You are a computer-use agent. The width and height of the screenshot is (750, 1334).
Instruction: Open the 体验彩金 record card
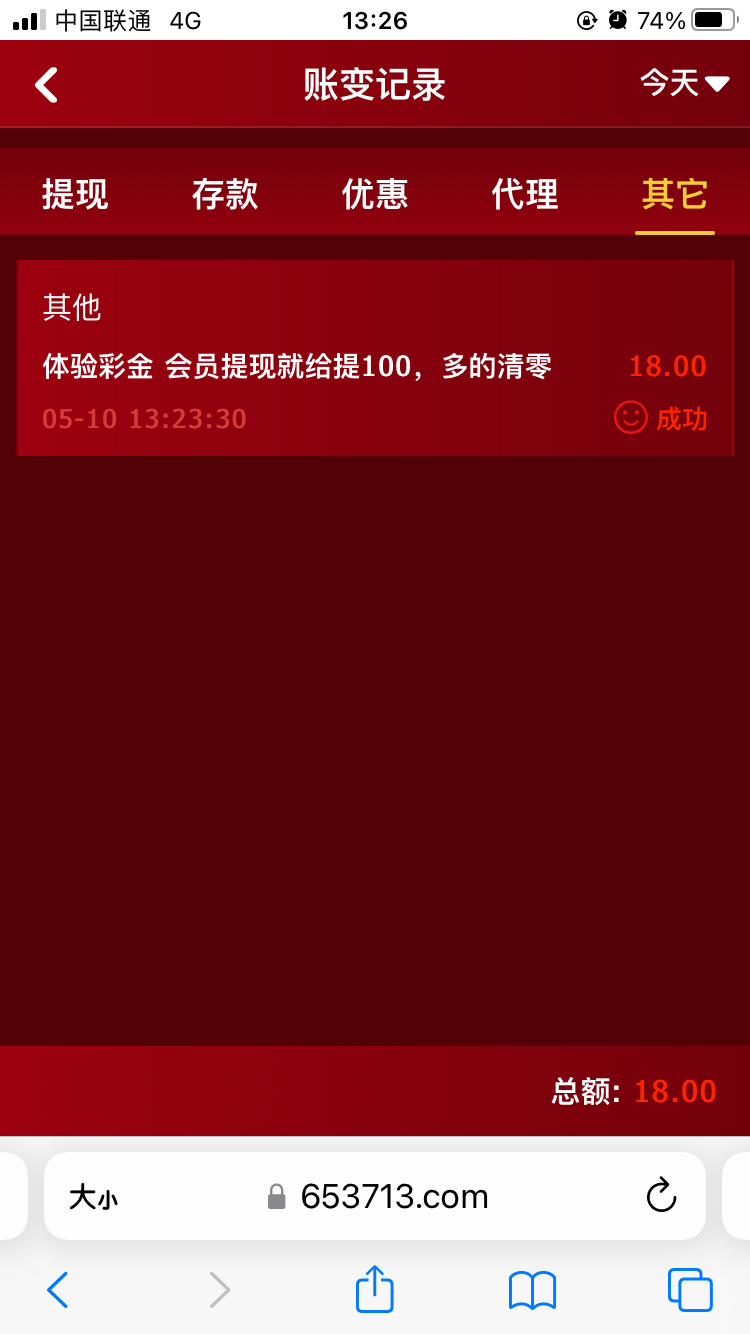tap(375, 358)
